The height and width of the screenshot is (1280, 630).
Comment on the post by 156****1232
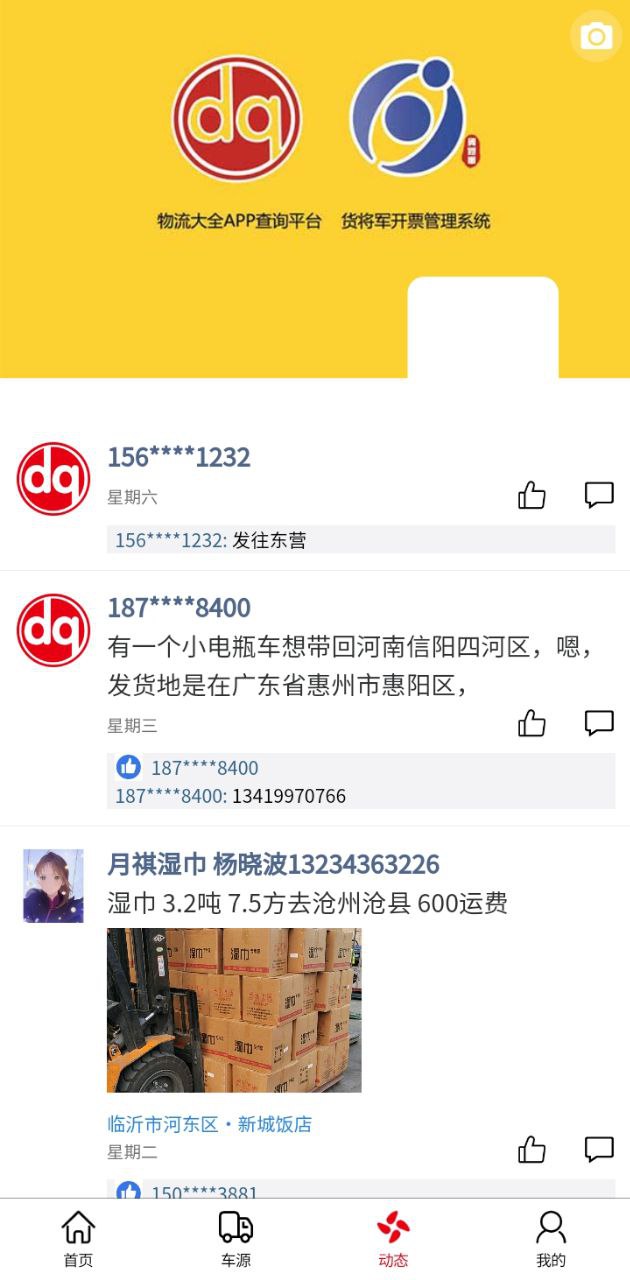[x=599, y=495]
